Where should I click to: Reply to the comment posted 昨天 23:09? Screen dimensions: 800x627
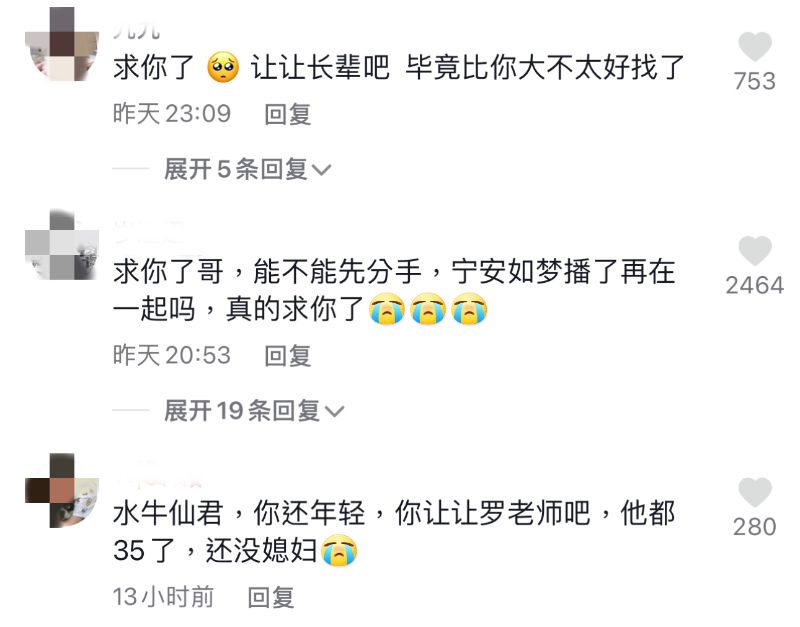pyautogui.click(x=288, y=114)
